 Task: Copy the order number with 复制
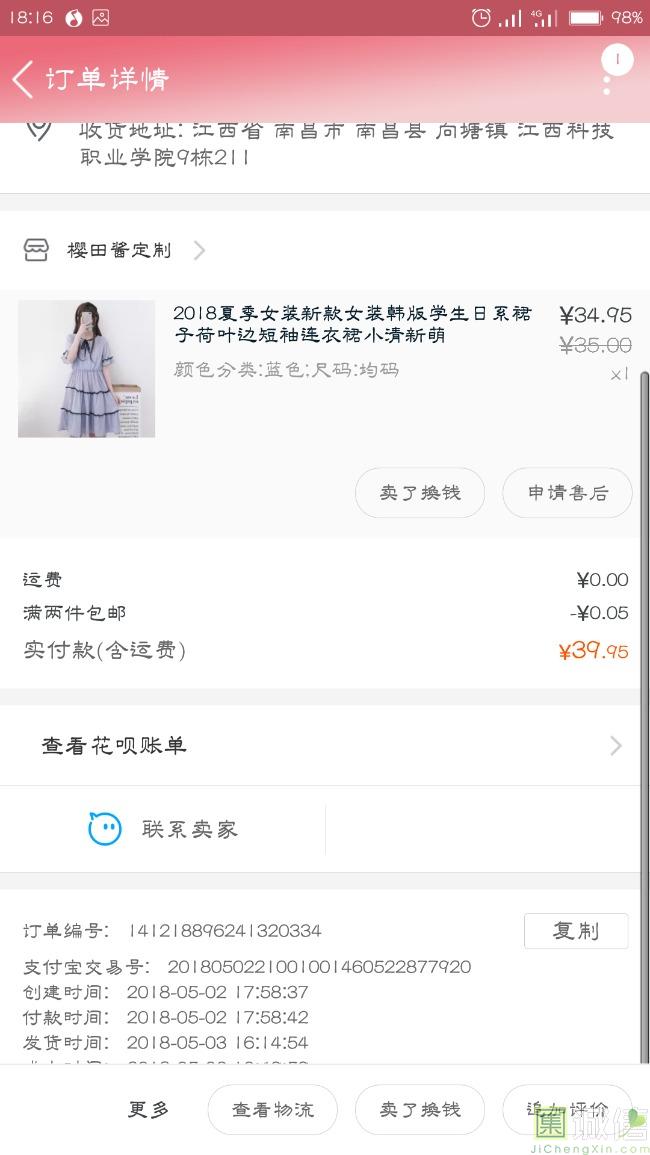pyautogui.click(x=576, y=930)
